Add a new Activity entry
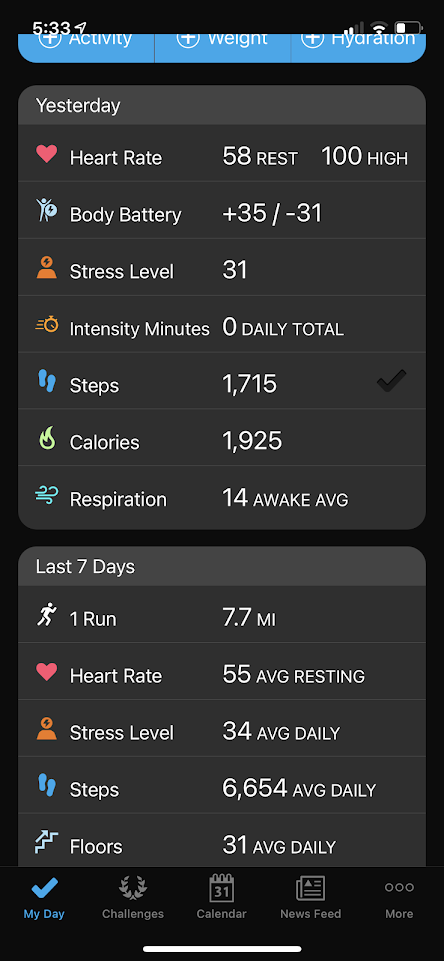444x961 pixels. (x=86, y=43)
